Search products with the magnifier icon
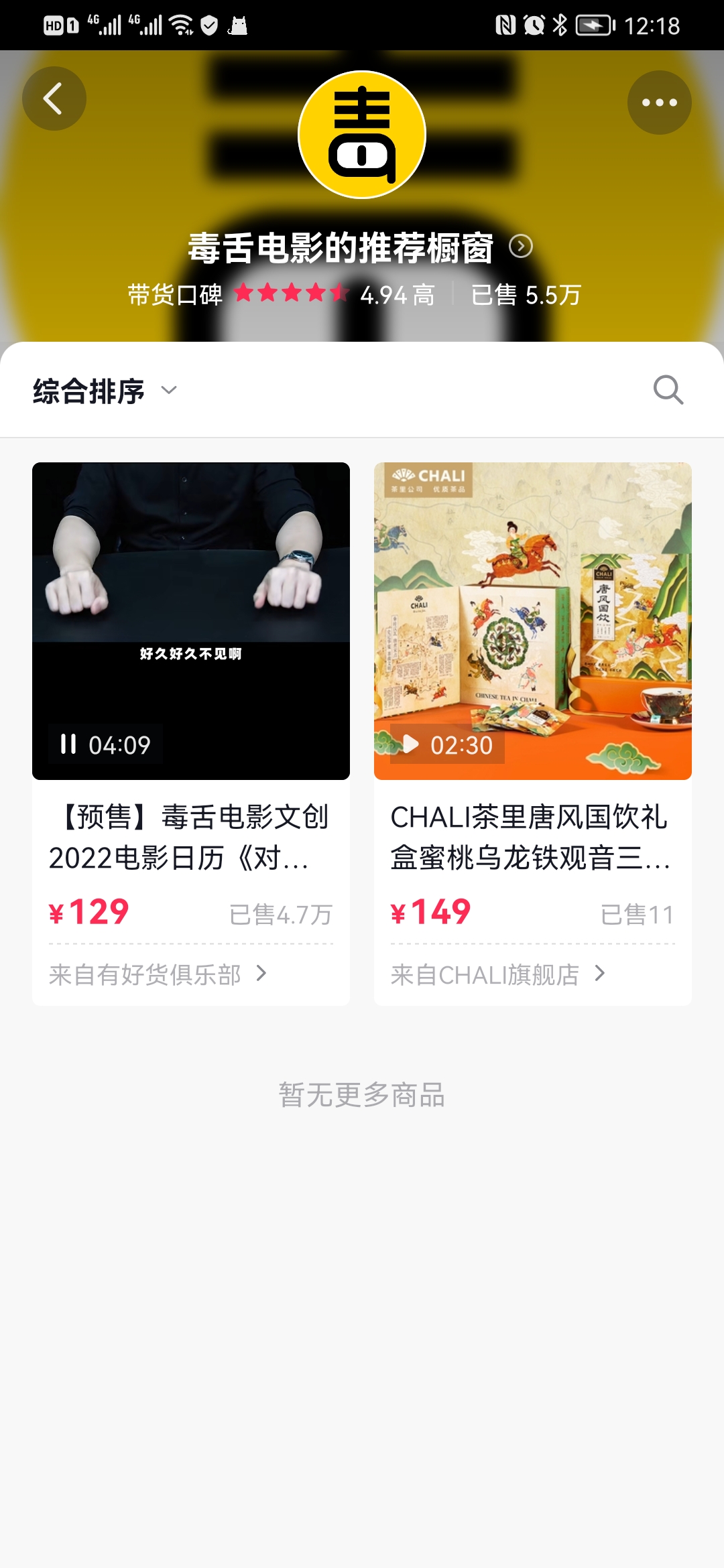This screenshot has width=724, height=1568. tap(668, 389)
